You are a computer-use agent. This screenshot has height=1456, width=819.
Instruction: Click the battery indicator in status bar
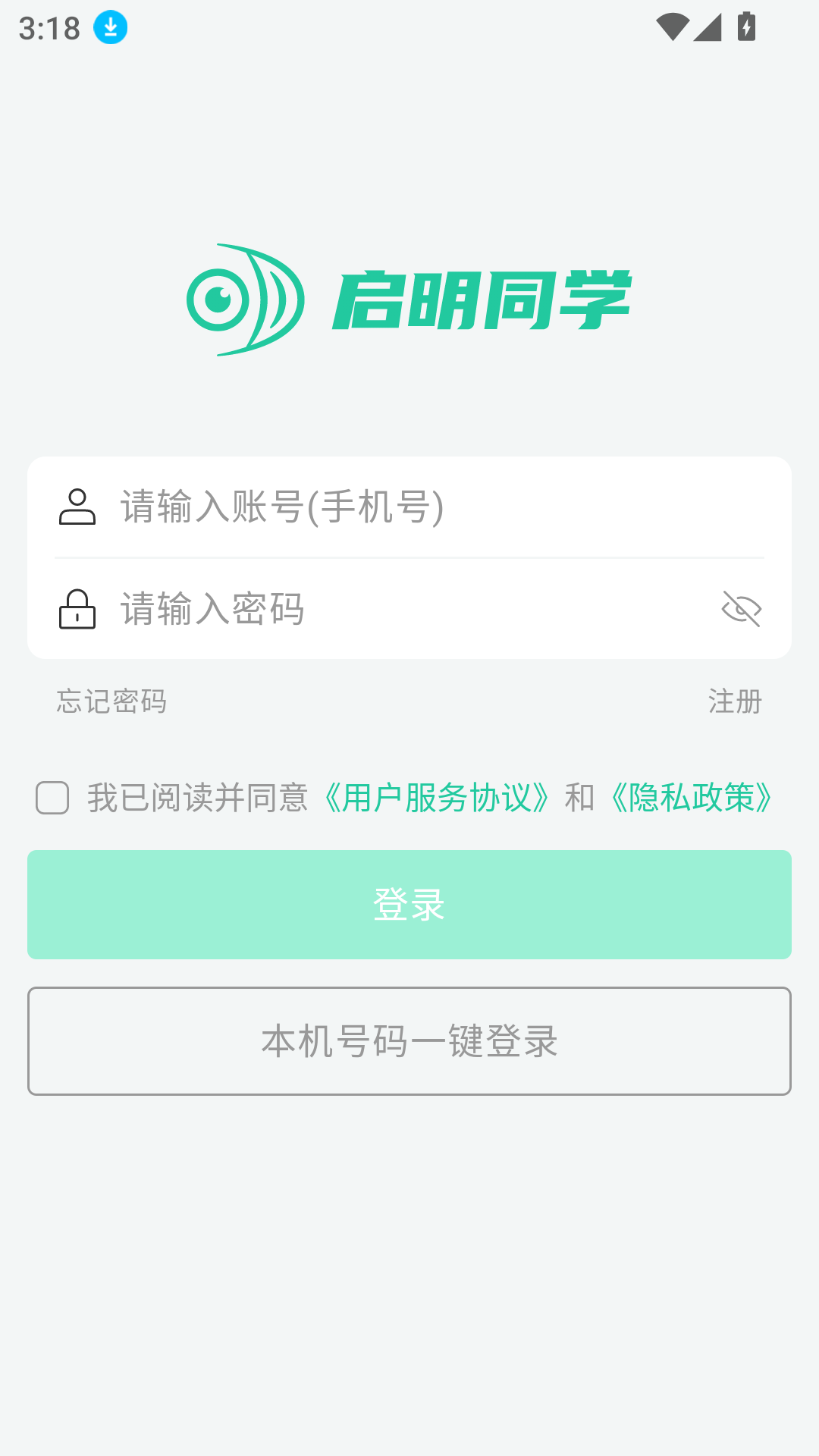(x=747, y=27)
